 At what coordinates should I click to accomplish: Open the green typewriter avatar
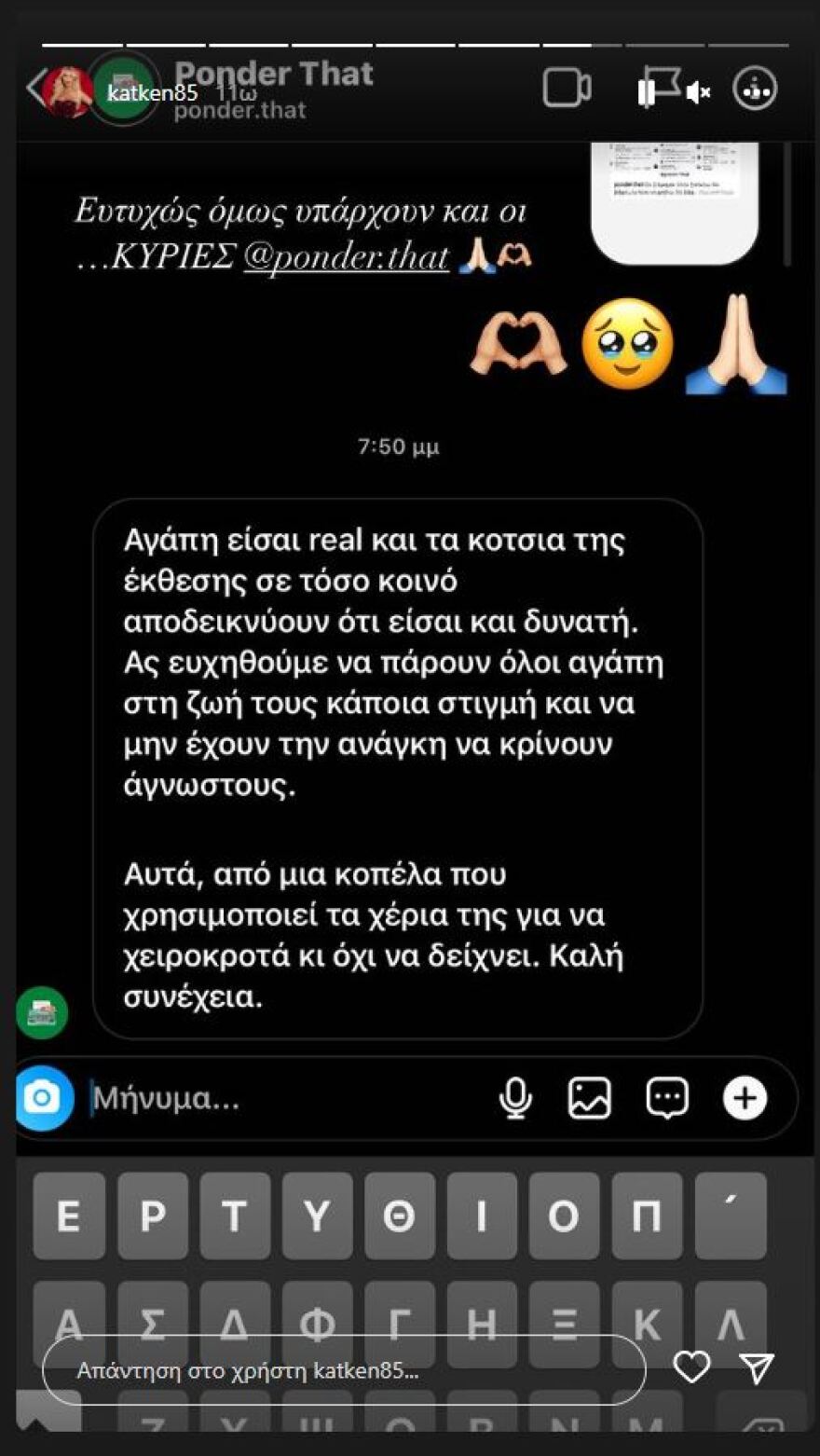pyautogui.click(x=41, y=1012)
